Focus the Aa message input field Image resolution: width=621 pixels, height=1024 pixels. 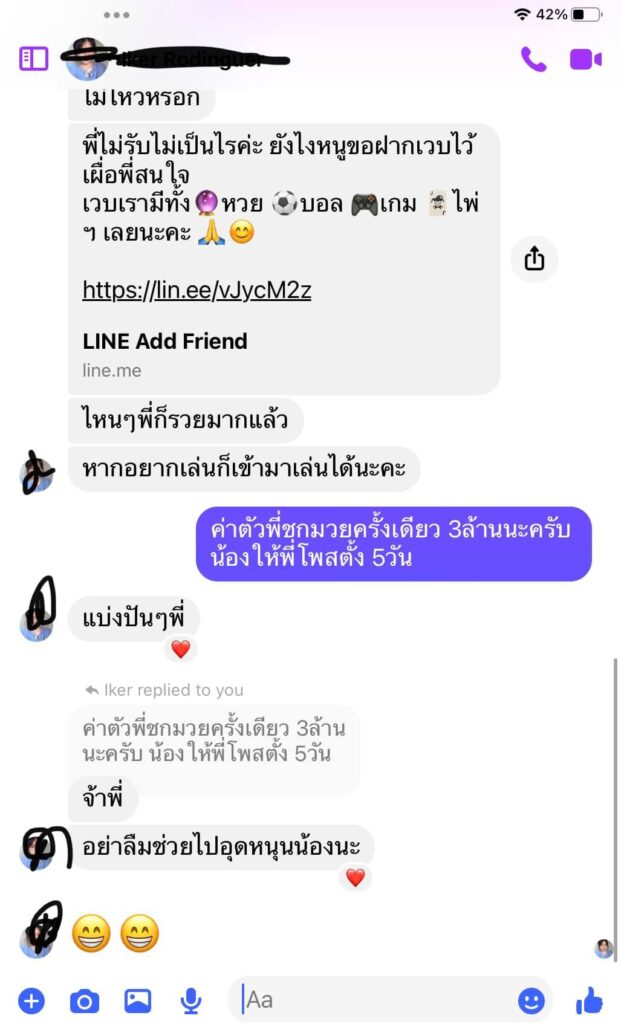pos(380,999)
